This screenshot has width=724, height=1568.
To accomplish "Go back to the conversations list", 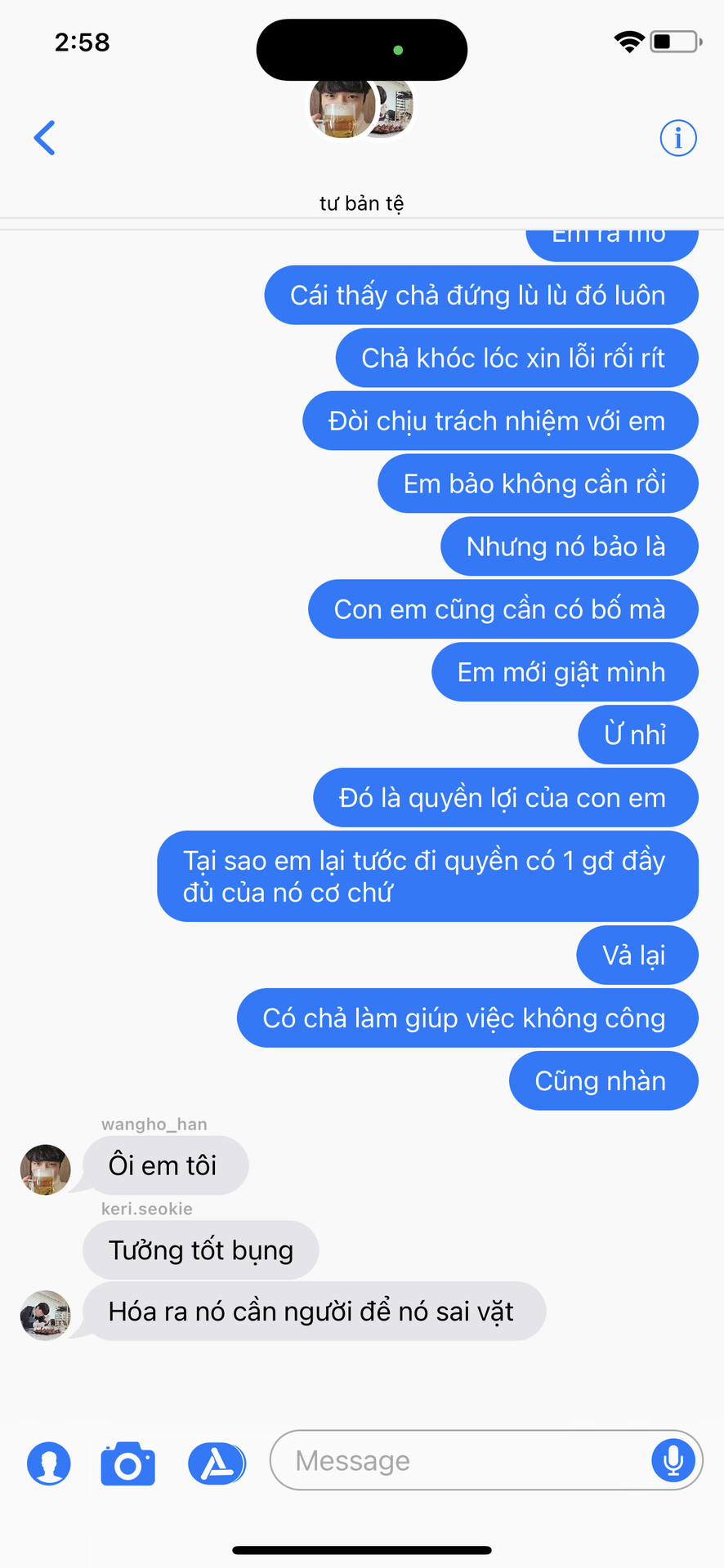I will (45, 138).
